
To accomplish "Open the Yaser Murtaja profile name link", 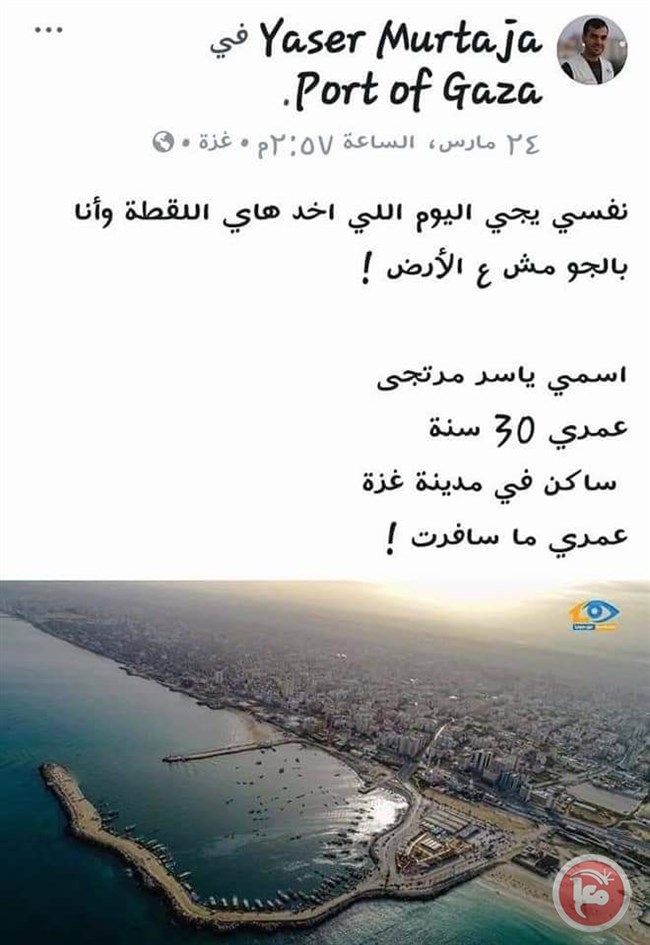I will 400,42.
